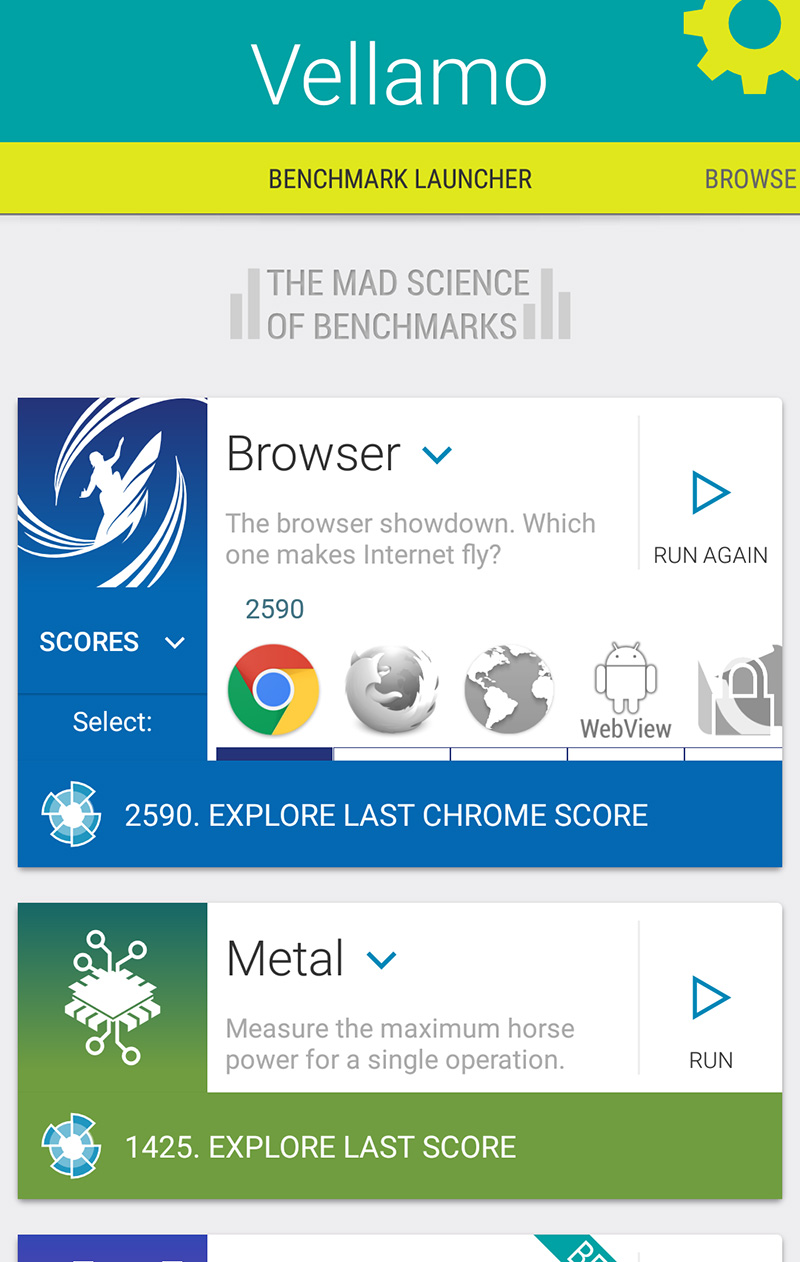Explore last Chrome score 2590
The height and width of the screenshot is (1262, 800).
point(386,815)
